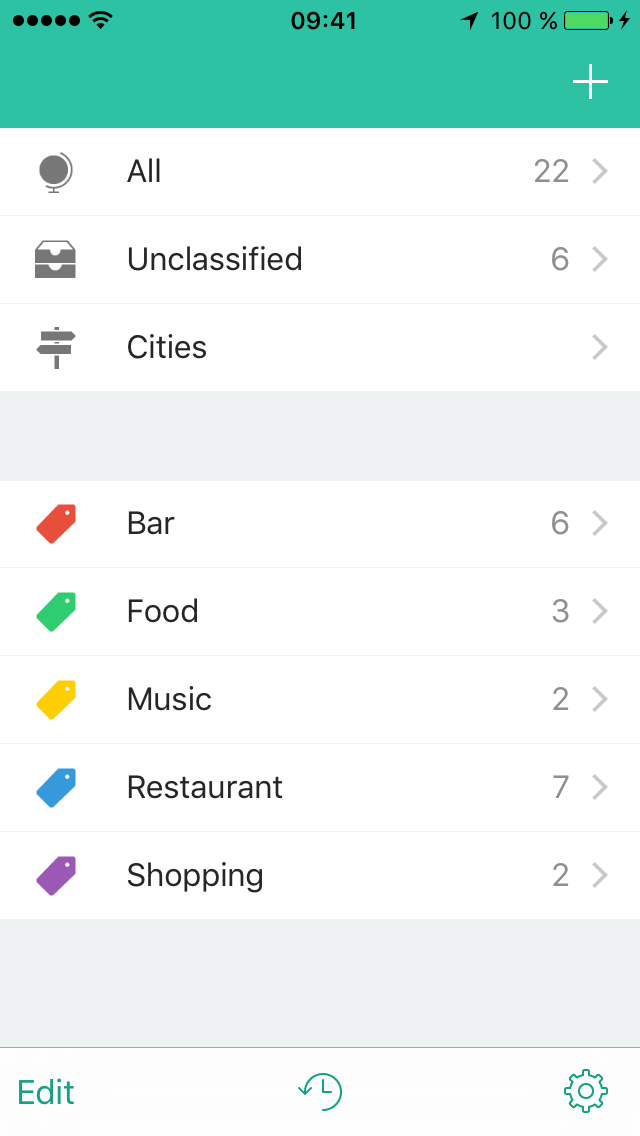
Task: Open the Unclassified list
Action: click(x=320, y=259)
